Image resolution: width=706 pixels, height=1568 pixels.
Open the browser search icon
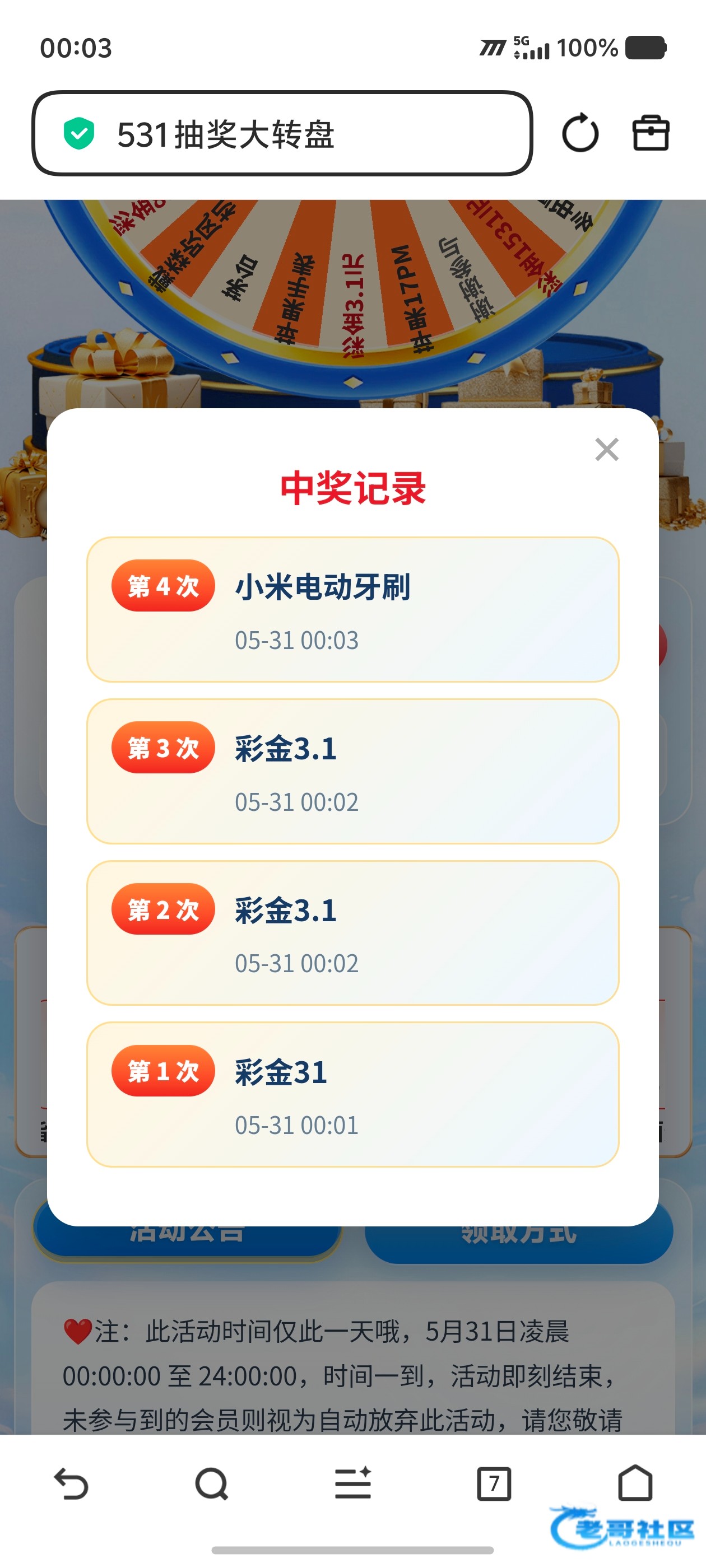[212, 1483]
